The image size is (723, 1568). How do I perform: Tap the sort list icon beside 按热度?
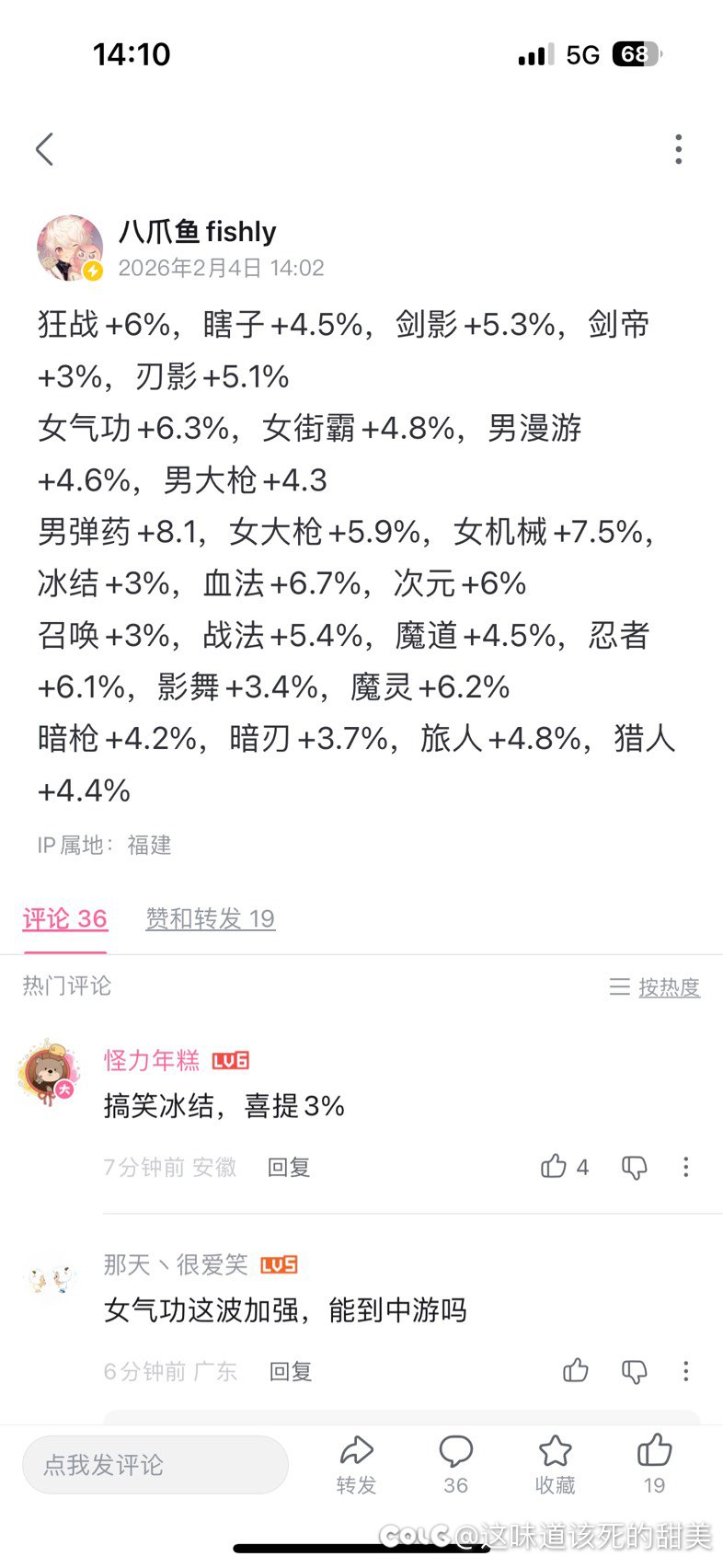point(621,986)
